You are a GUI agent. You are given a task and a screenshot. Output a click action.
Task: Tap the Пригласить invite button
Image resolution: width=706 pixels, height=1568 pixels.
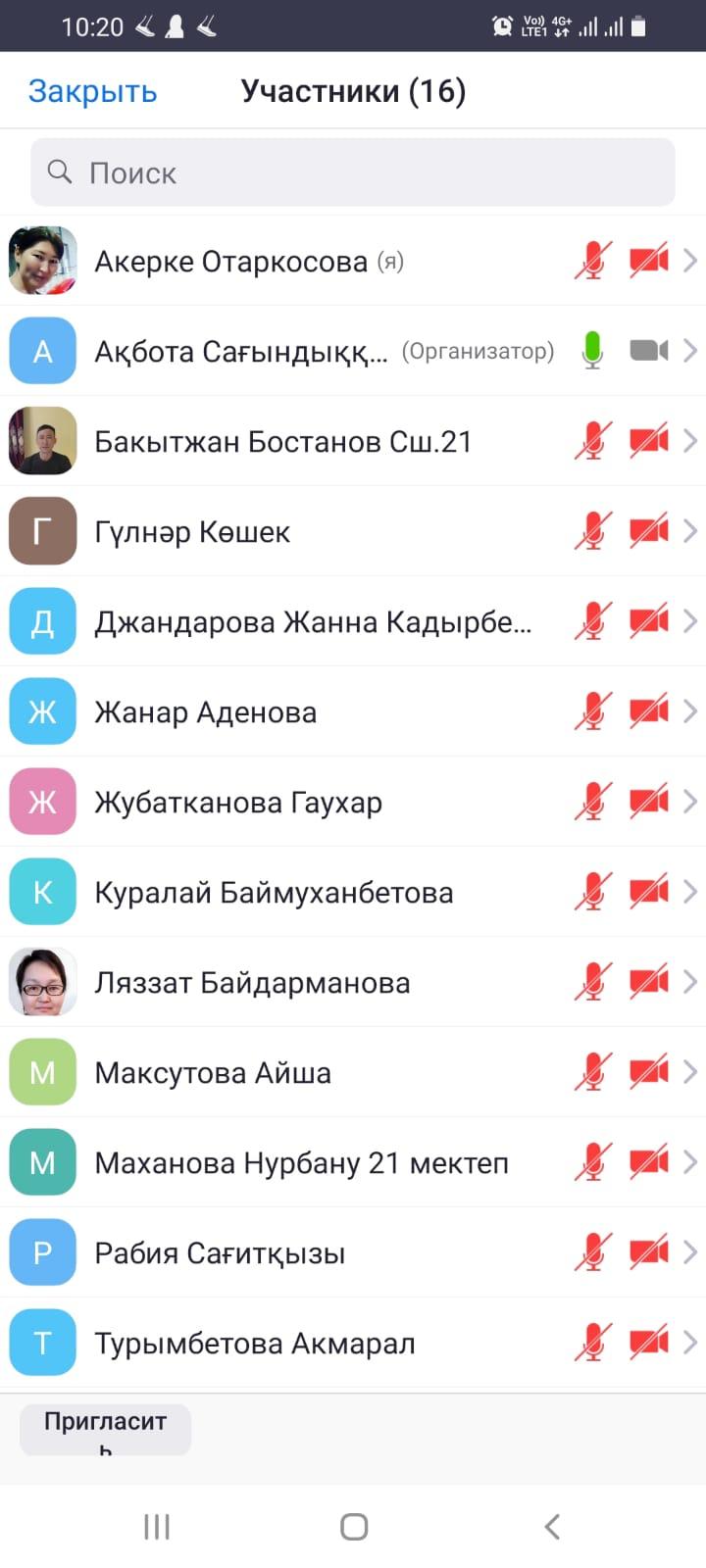tap(105, 1429)
